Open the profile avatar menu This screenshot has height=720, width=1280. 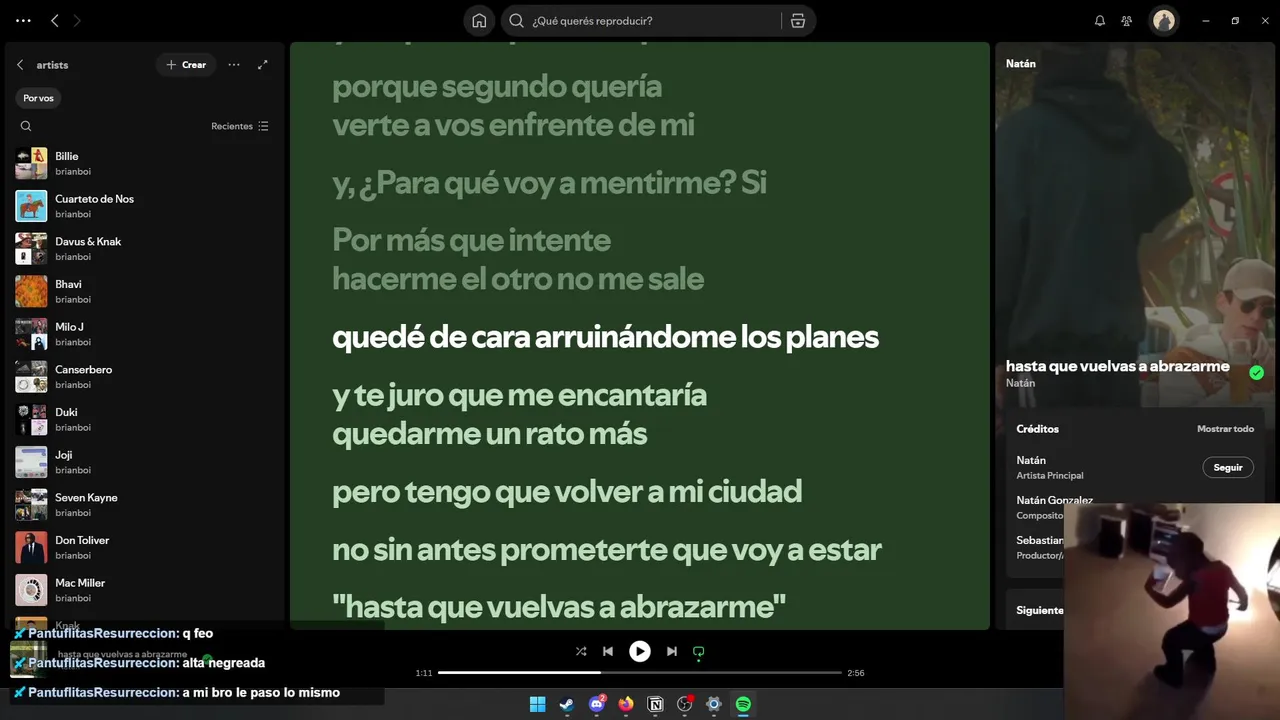(1163, 21)
